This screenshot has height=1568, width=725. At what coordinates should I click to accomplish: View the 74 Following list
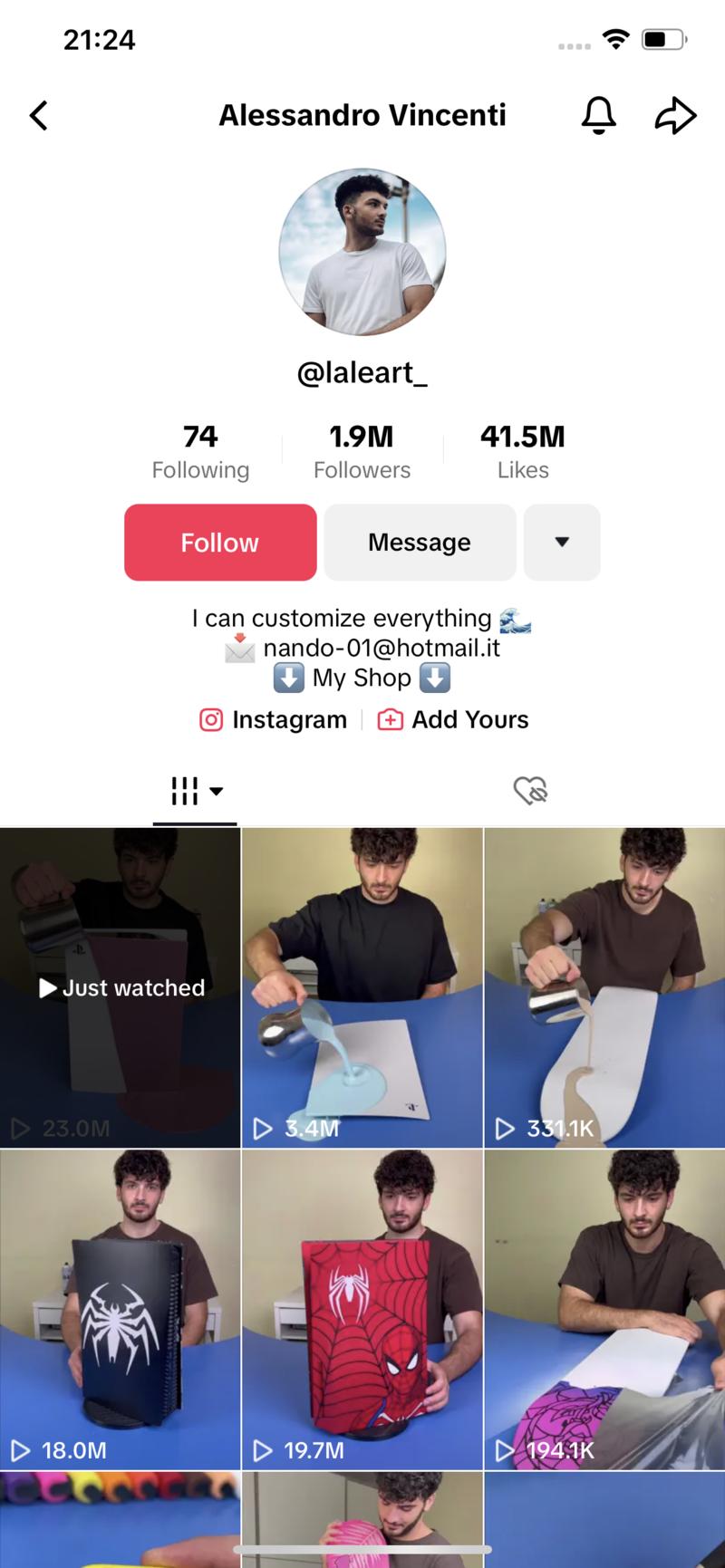click(200, 451)
